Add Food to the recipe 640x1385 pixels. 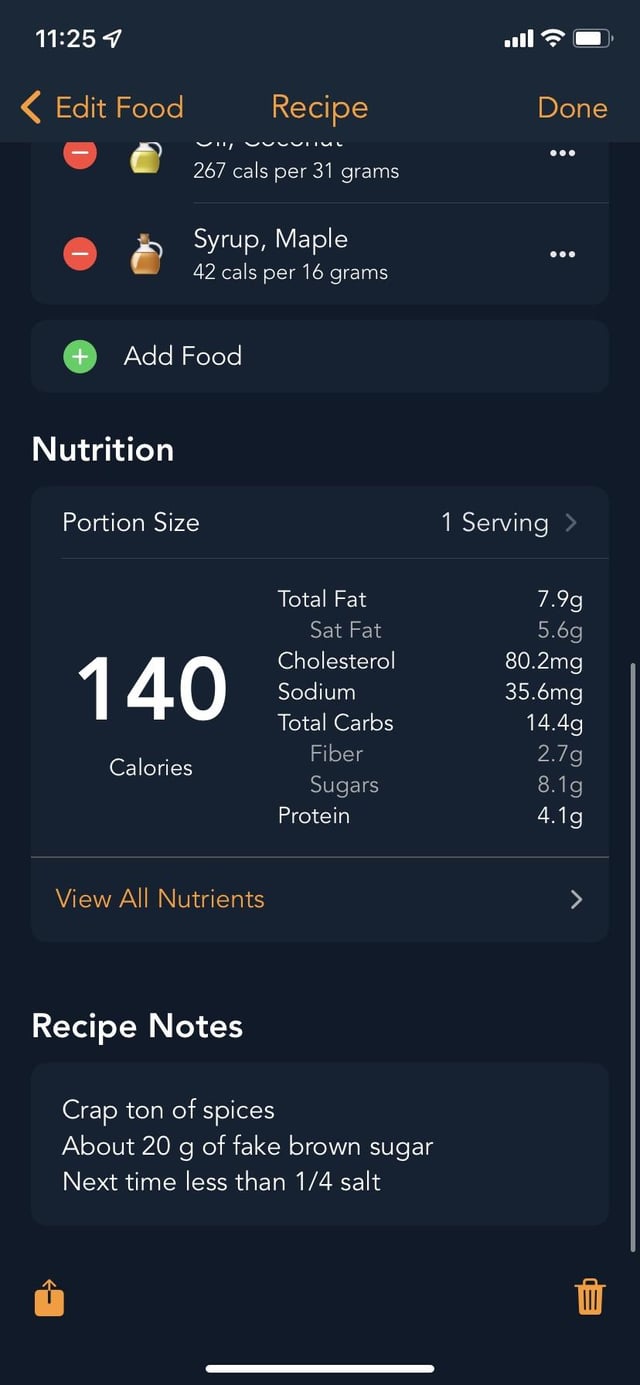point(320,356)
